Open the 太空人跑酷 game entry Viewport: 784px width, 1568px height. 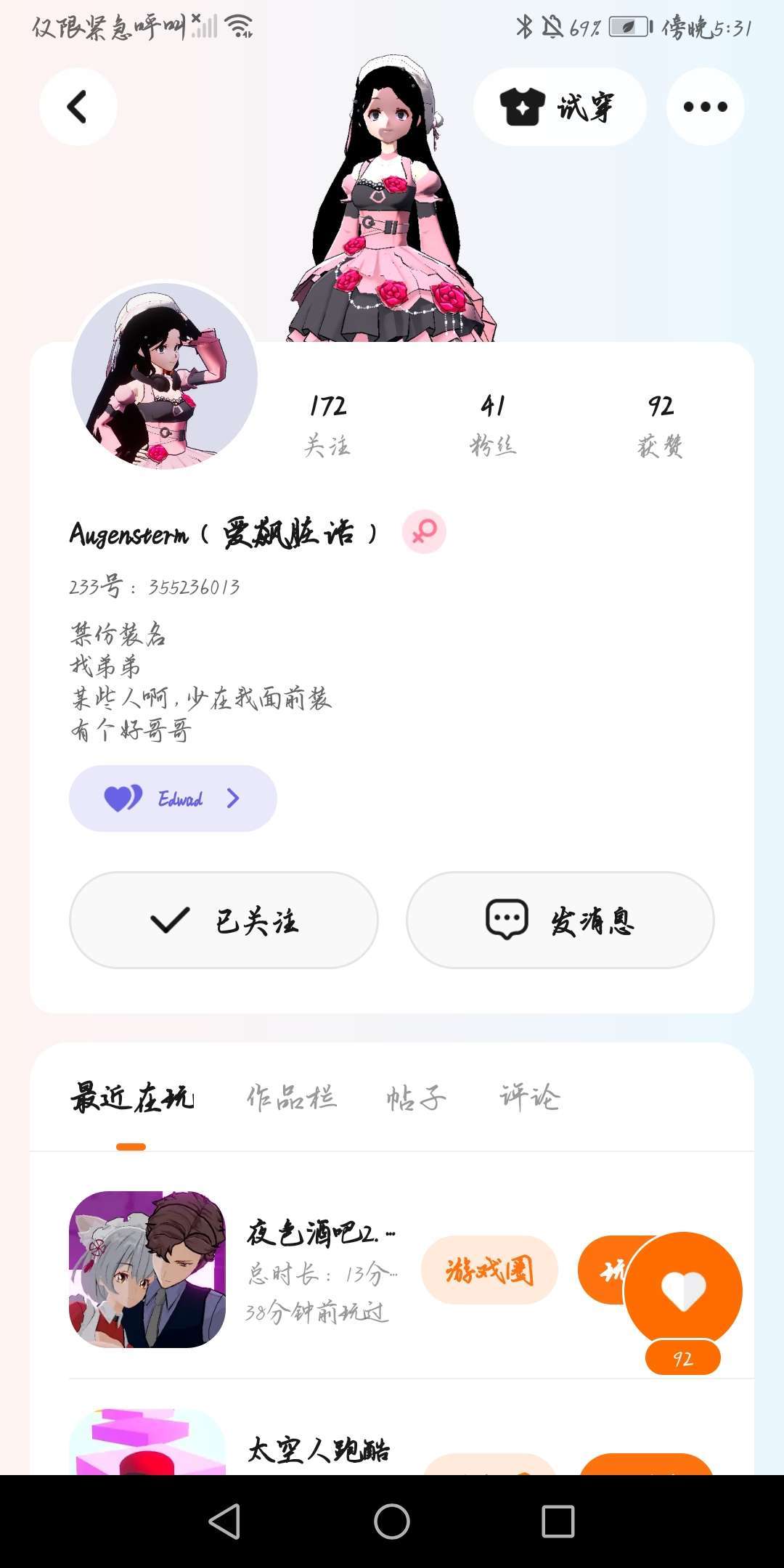pos(318,1450)
